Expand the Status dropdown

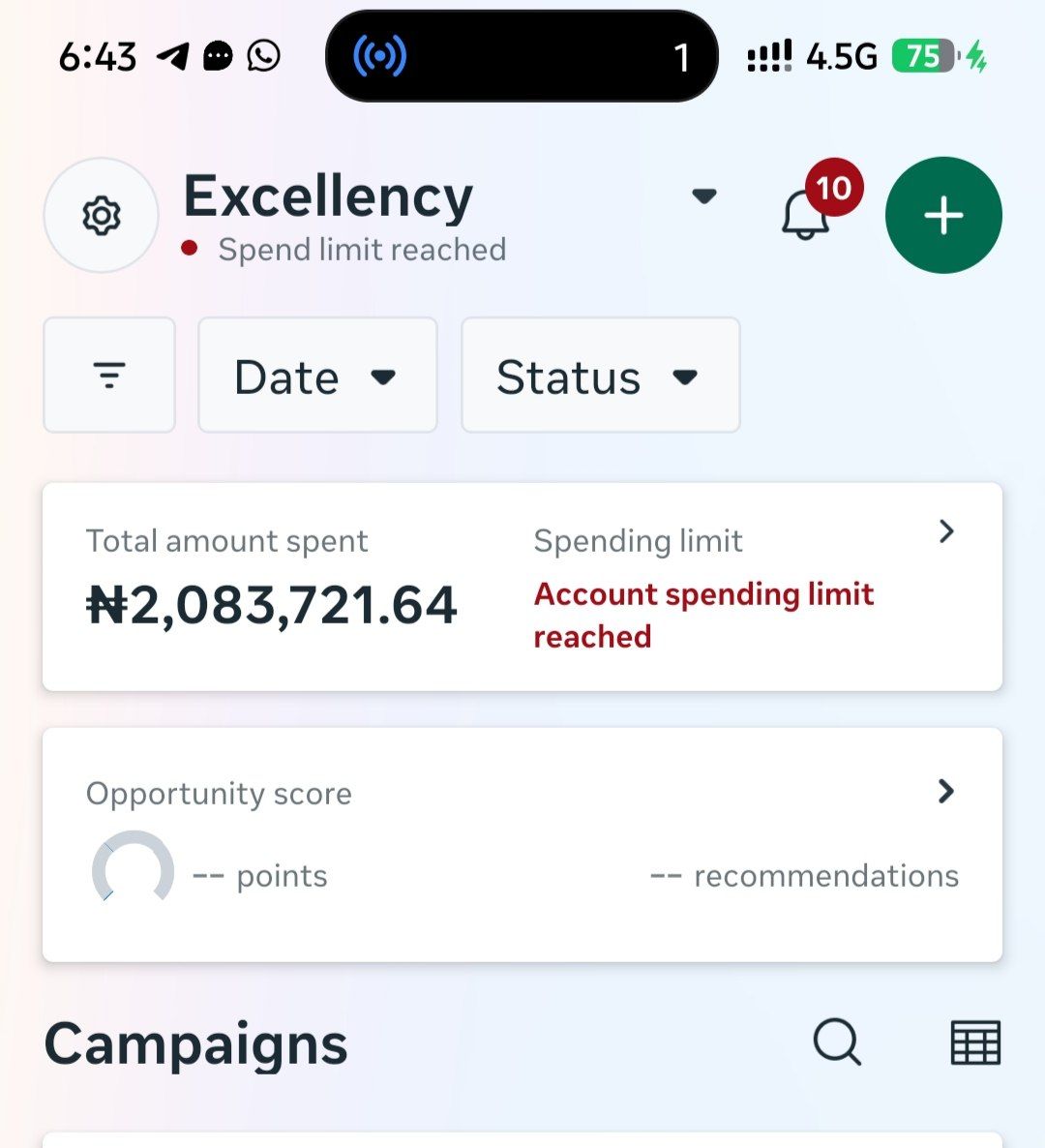coord(601,375)
